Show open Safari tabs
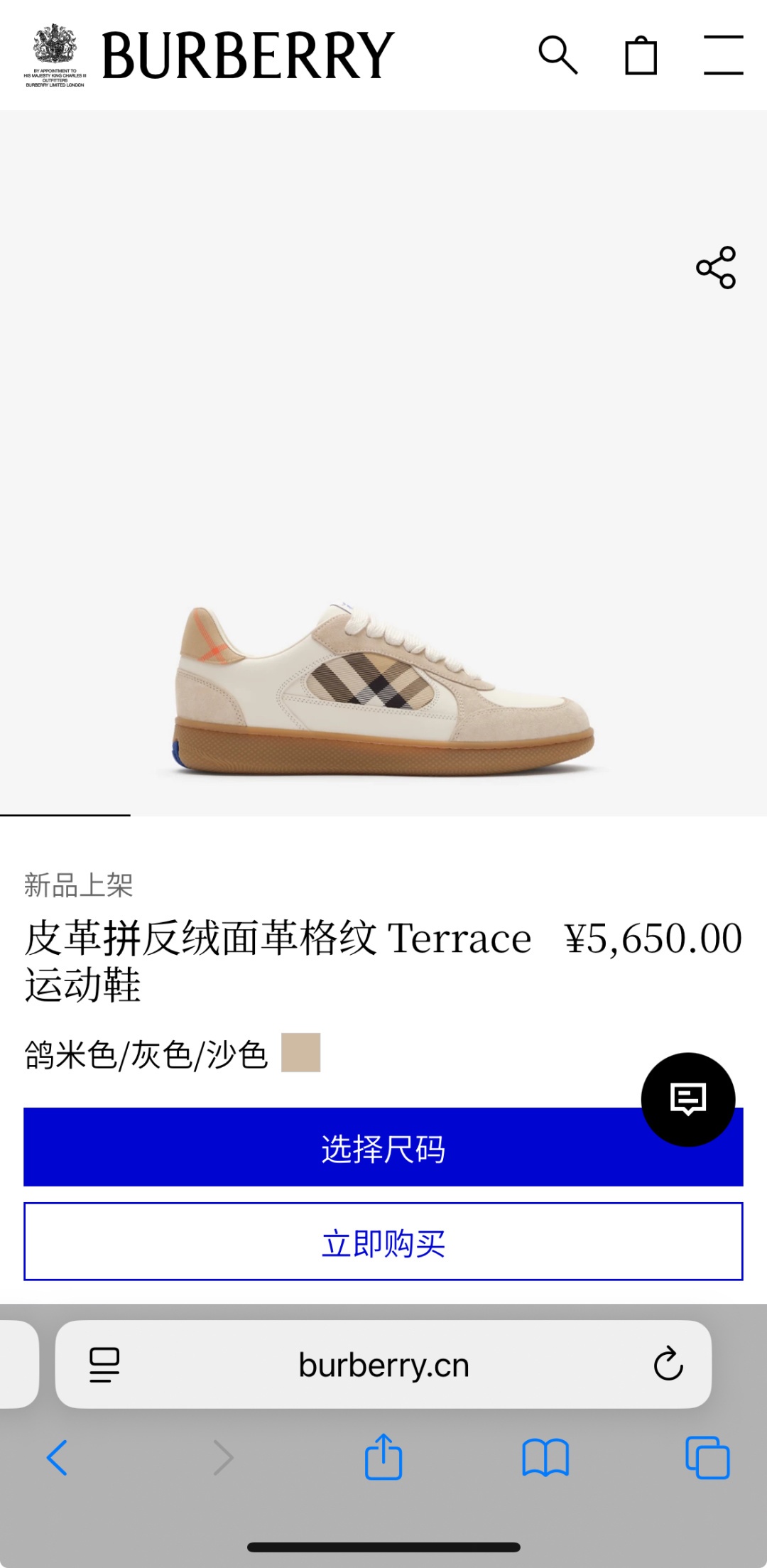The image size is (767, 1568). click(x=707, y=1458)
